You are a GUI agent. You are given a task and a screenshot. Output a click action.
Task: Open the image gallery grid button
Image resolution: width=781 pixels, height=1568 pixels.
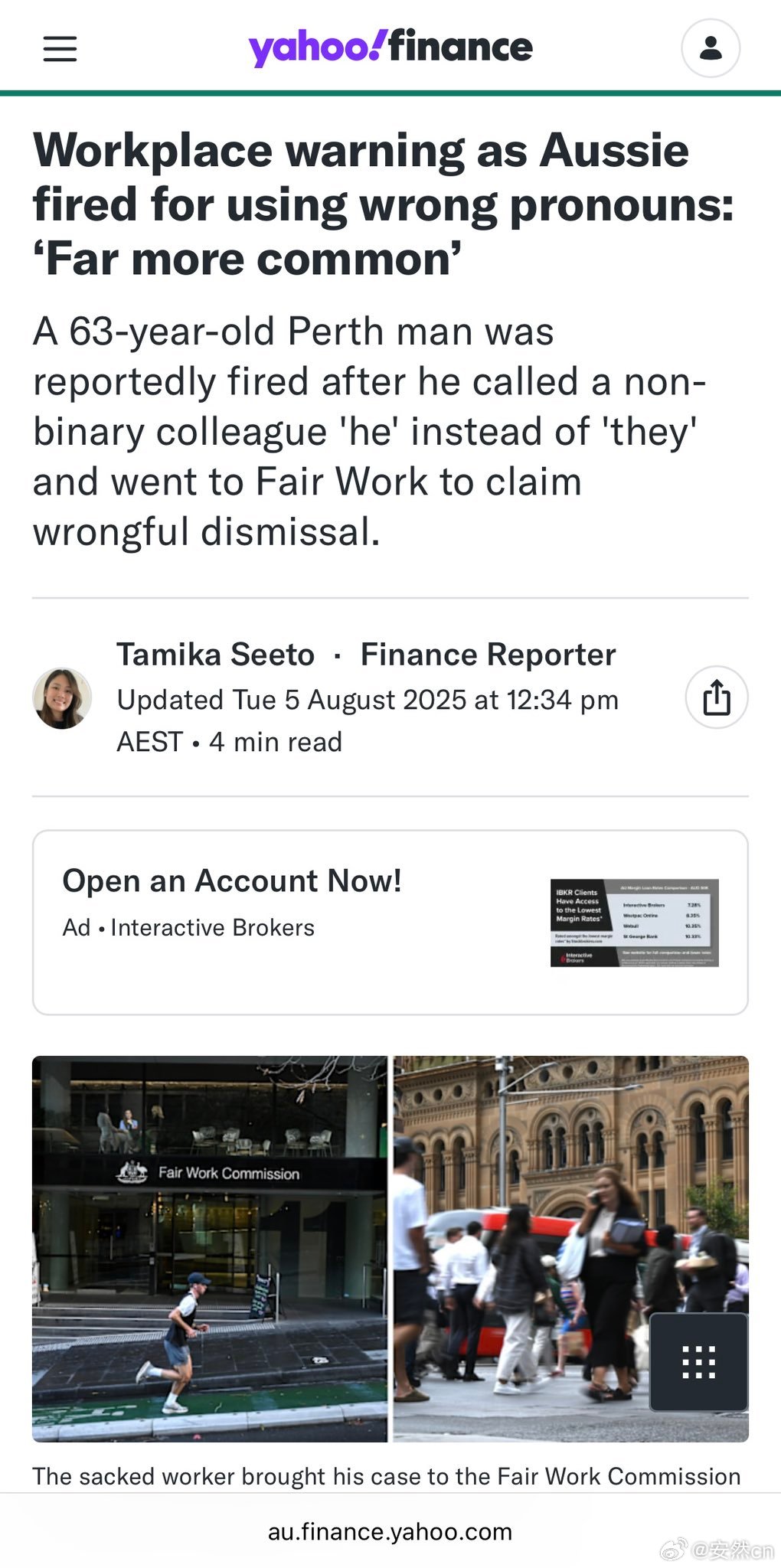pyautogui.click(x=698, y=1362)
